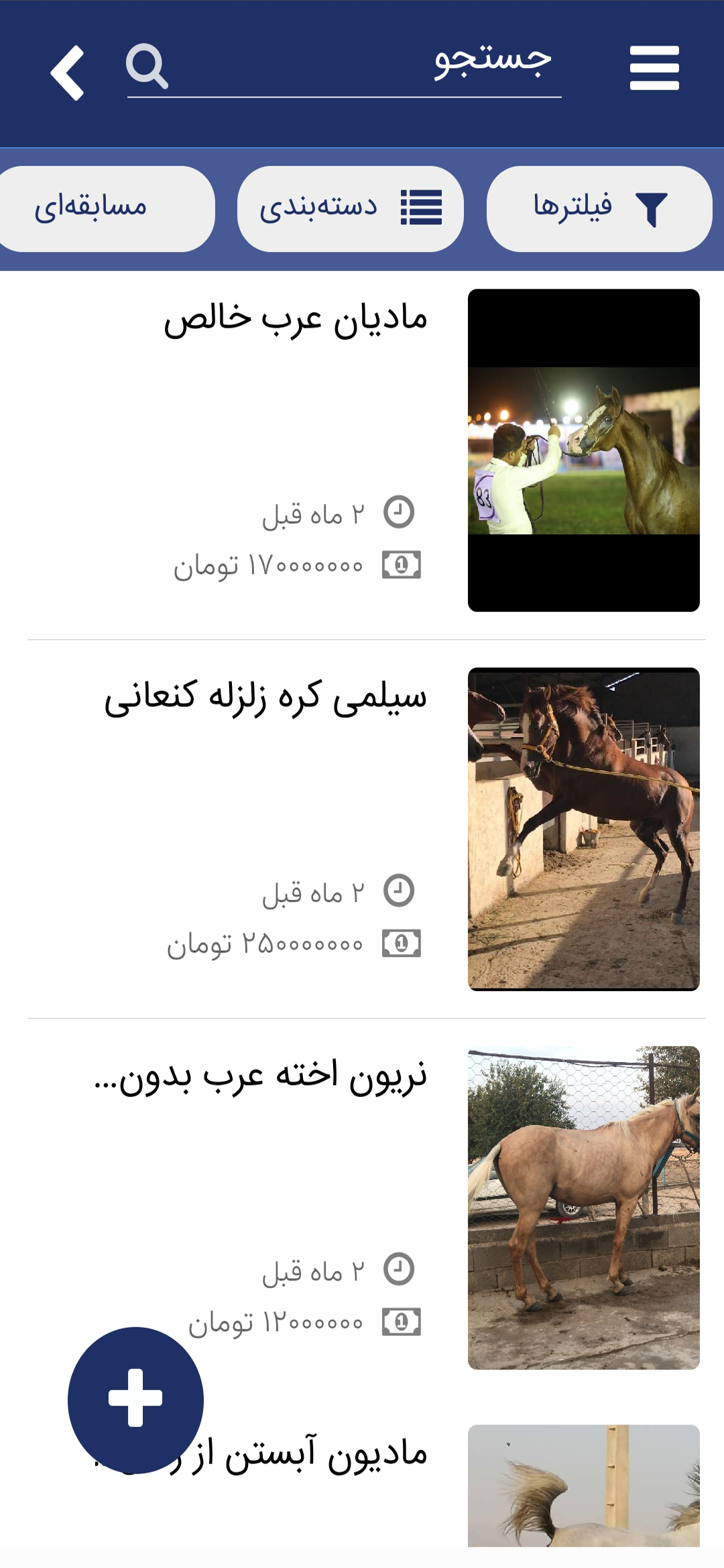Click the money icon next to ۲۵۰۰۰۰۰۰۰۰ تومان

click(x=400, y=943)
